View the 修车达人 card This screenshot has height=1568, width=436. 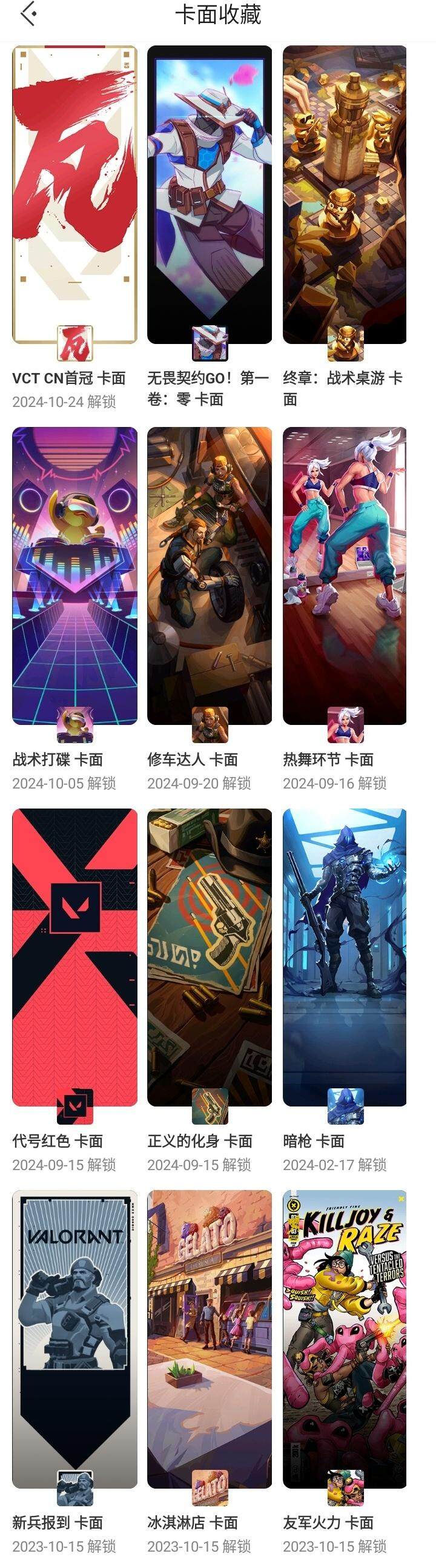click(210, 575)
